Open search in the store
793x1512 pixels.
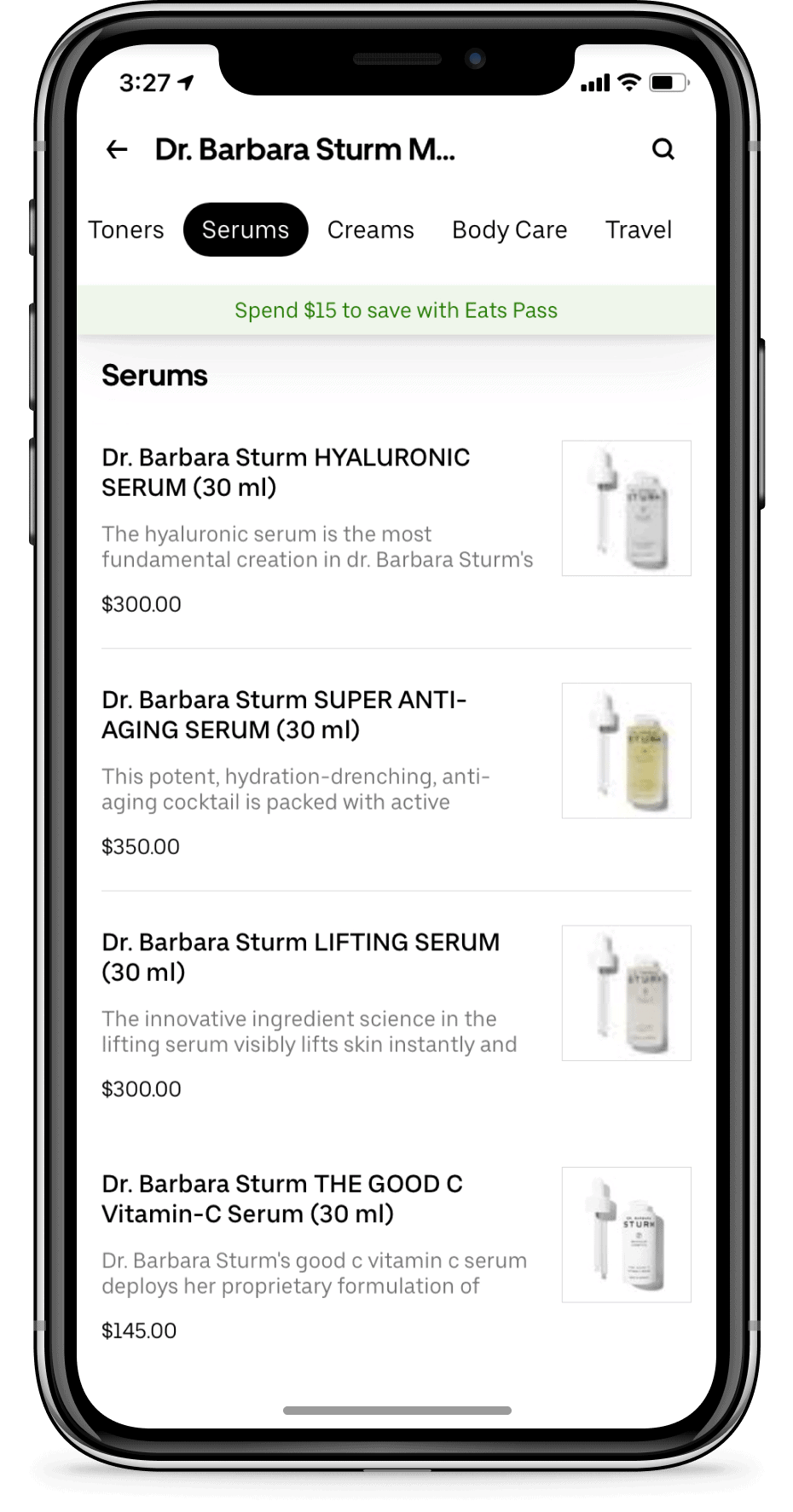click(x=663, y=149)
